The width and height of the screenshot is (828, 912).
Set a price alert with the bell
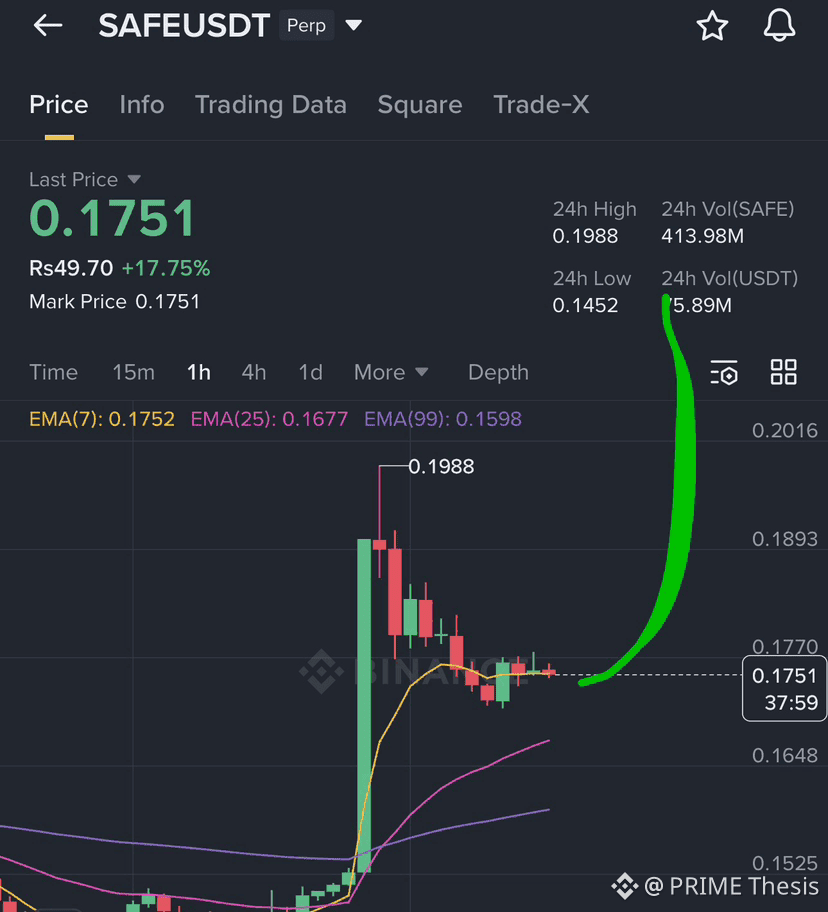tap(779, 27)
